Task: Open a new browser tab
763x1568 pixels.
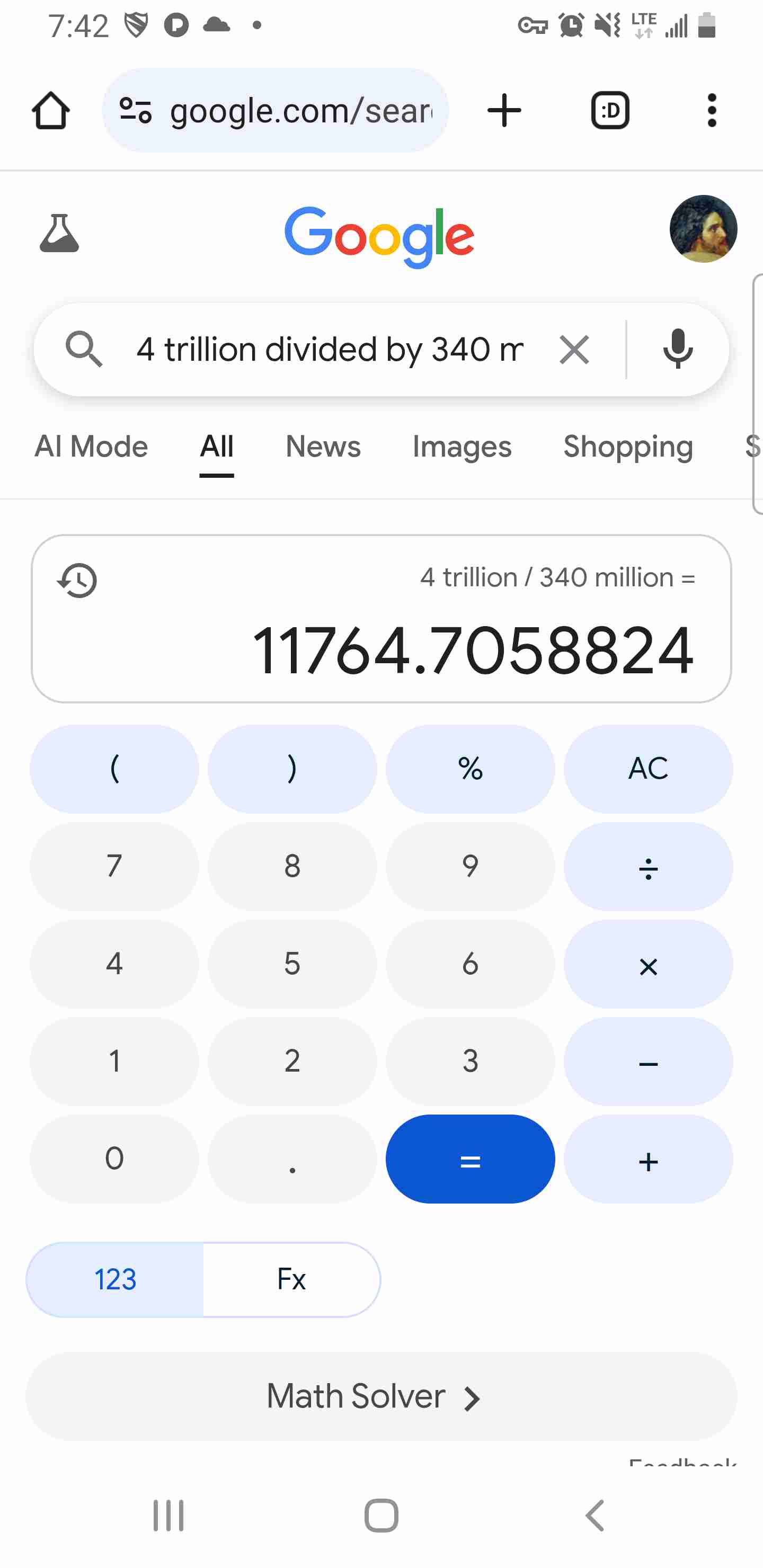Action: [504, 111]
